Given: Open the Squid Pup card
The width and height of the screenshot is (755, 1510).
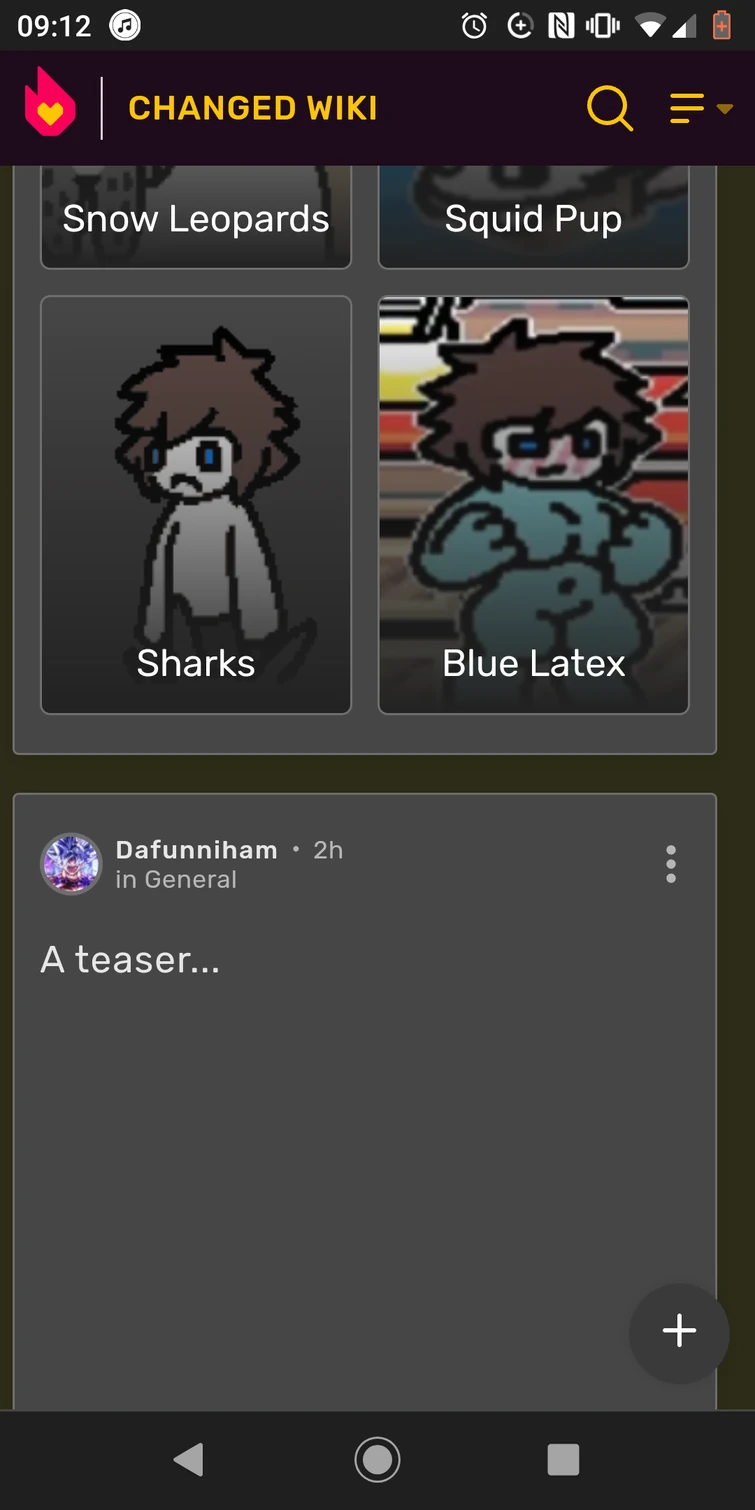Looking at the screenshot, I should pos(534,217).
